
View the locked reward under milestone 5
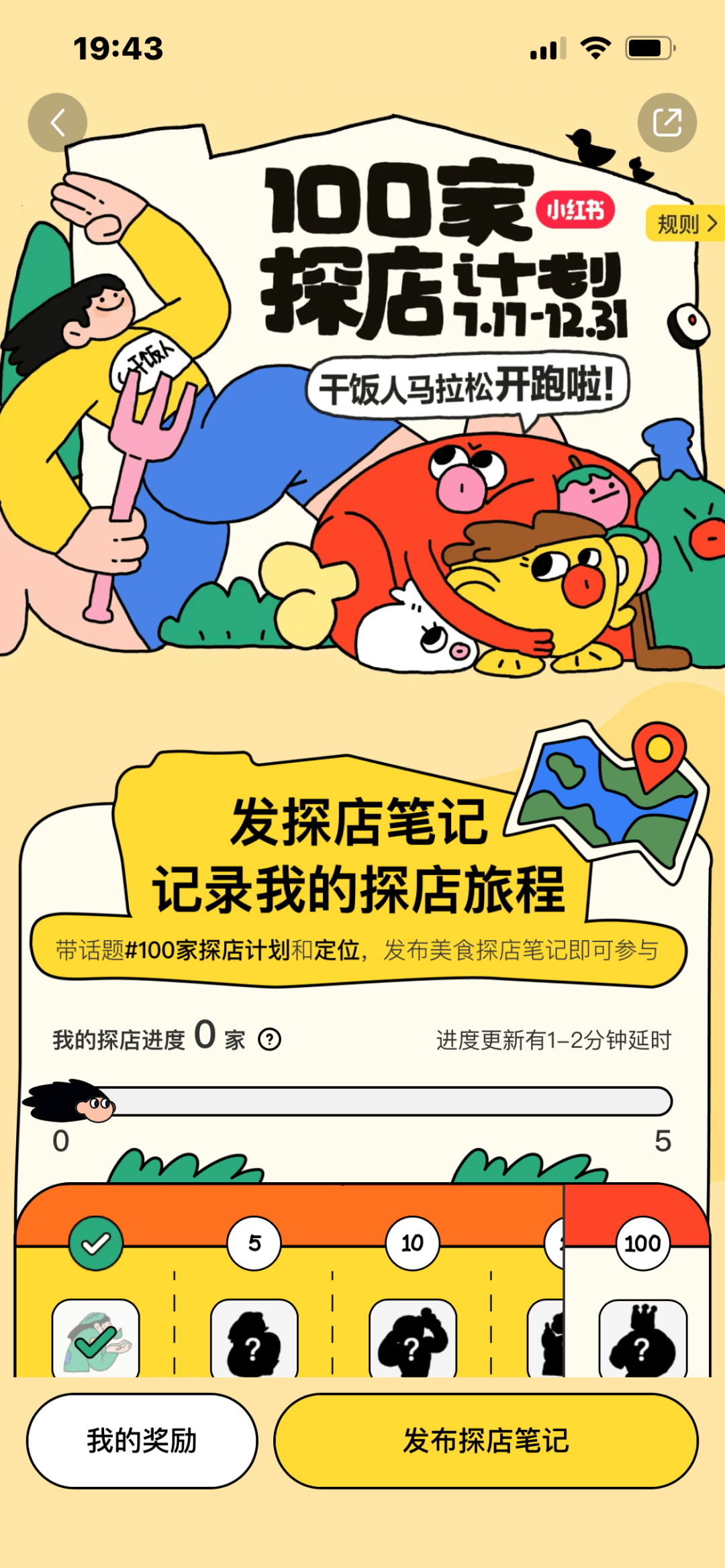(x=254, y=1340)
